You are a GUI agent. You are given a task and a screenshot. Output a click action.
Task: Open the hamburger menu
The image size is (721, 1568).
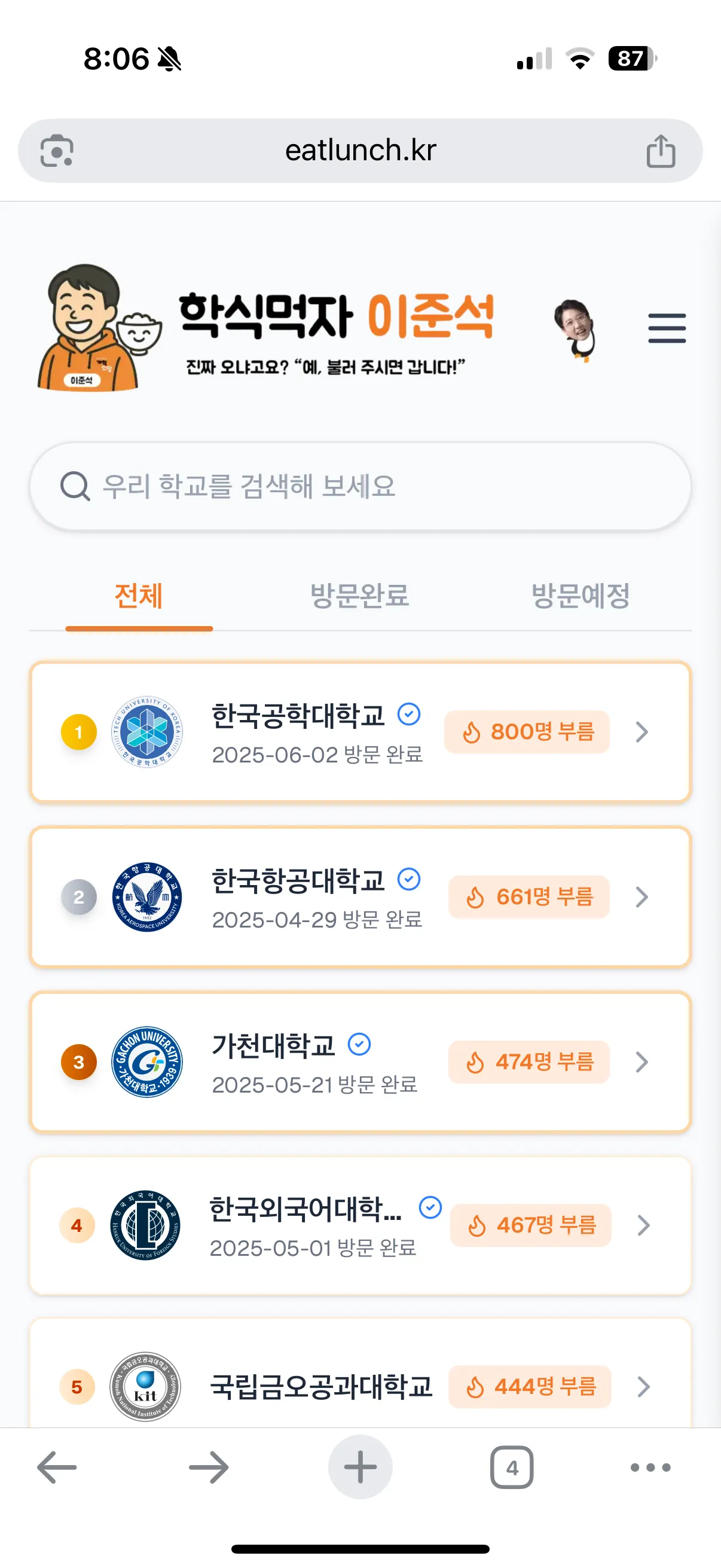pyautogui.click(x=666, y=328)
